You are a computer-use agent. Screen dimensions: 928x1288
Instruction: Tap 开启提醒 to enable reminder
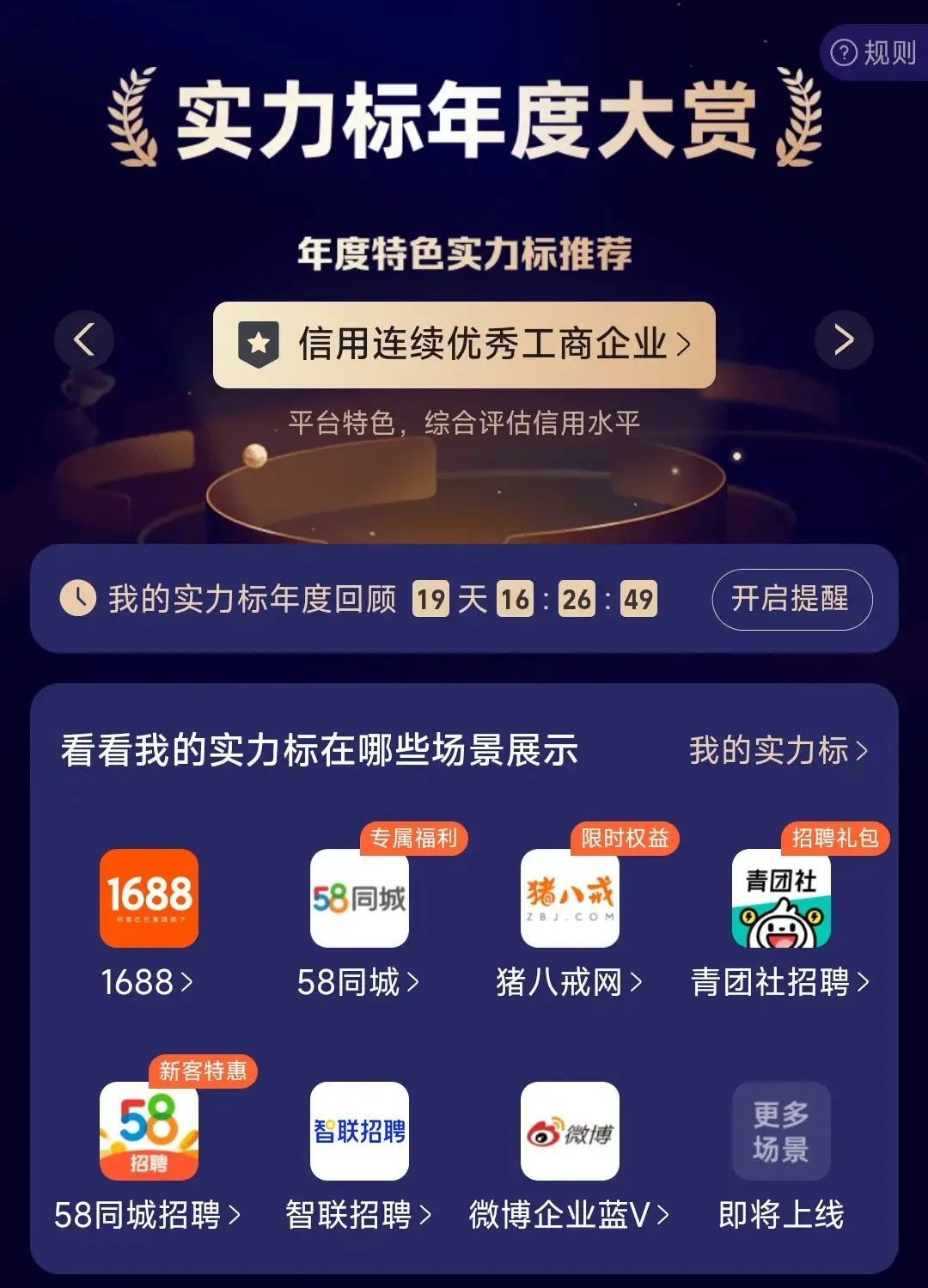[791, 599]
